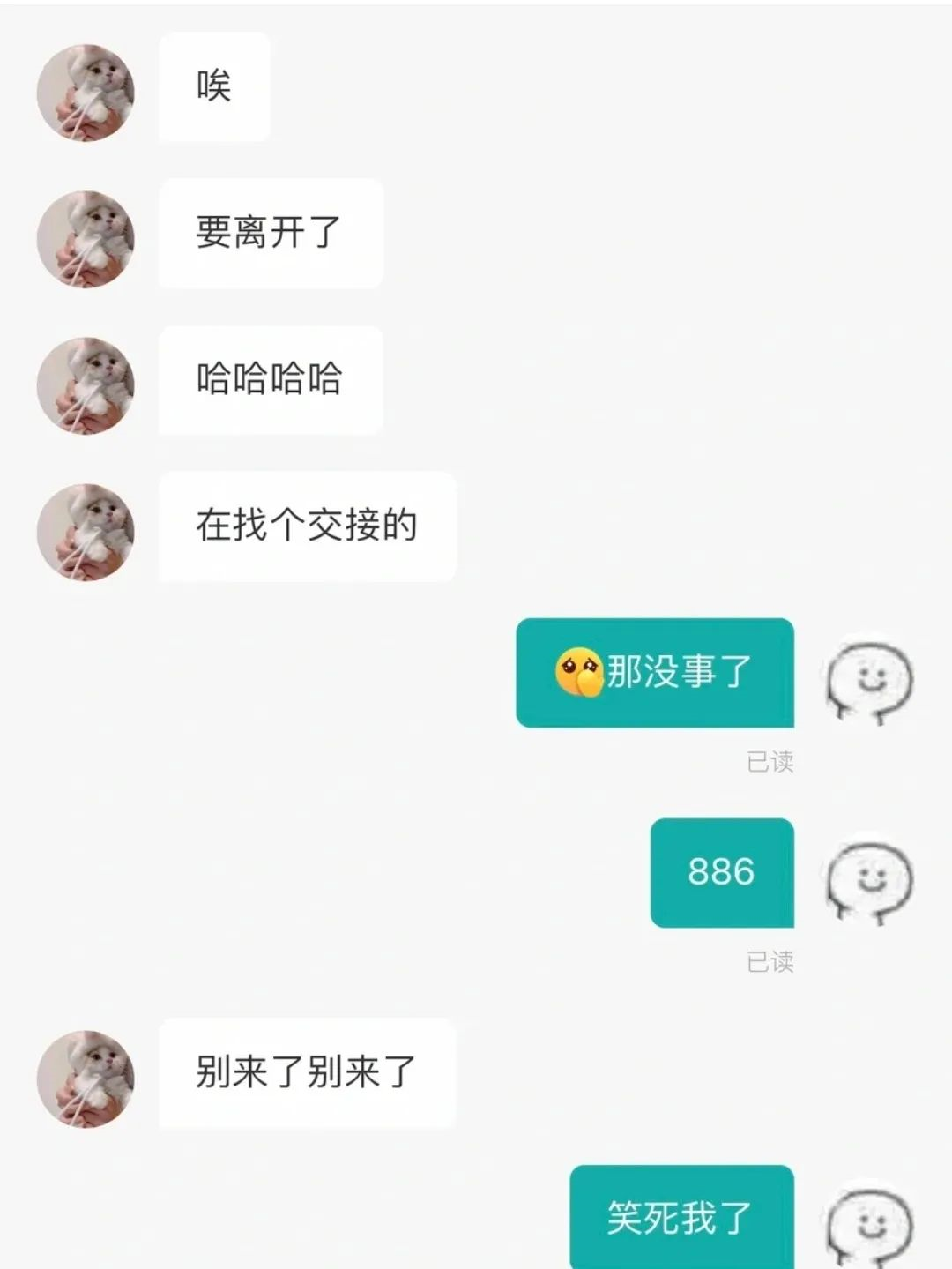Image resolution: width=952 pixels, height=1269 pixels.
Task: Open cat avatar beside 别来了别来了
Action: pos(86,1079)
